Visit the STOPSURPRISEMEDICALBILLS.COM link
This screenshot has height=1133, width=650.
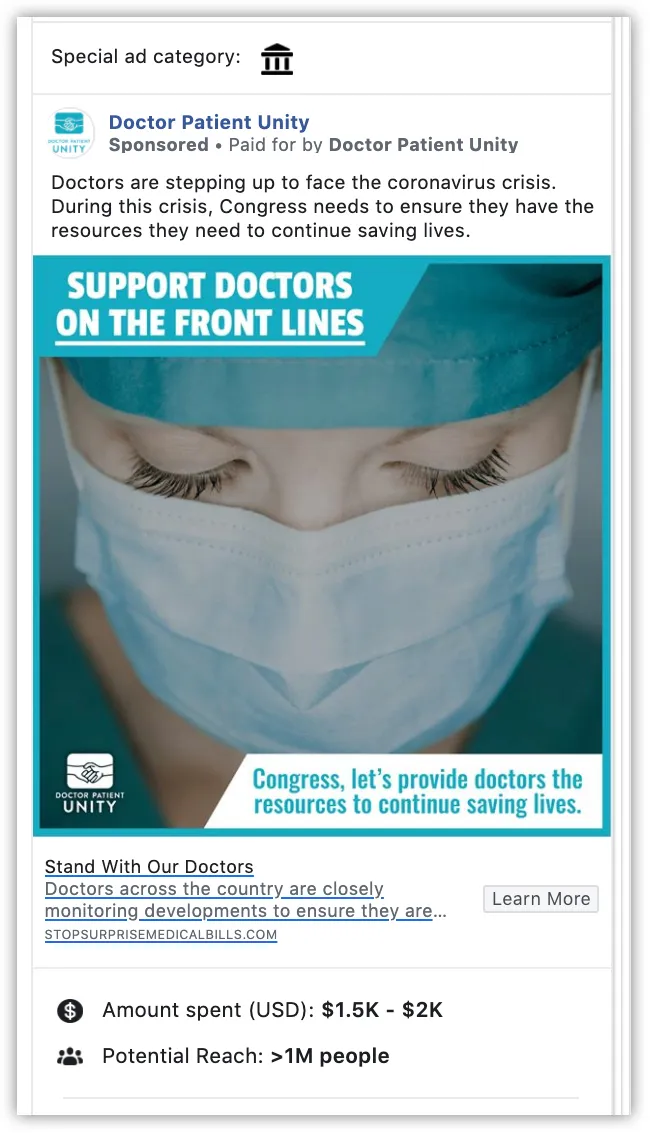[161, 935]
